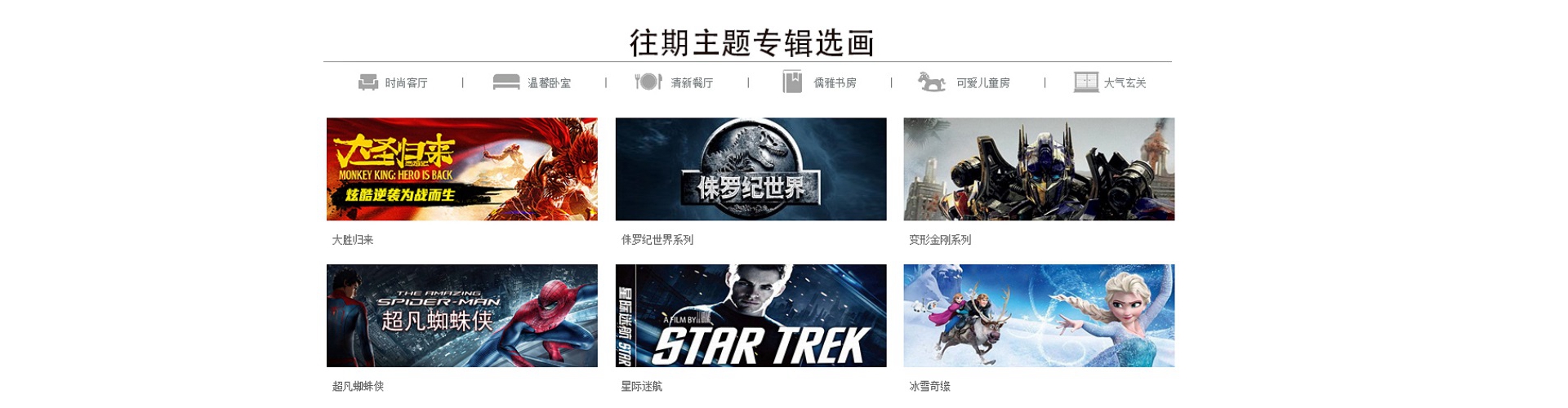Switch to the 温馨卧室 category

pyautogui.click(x=532, y=82)
